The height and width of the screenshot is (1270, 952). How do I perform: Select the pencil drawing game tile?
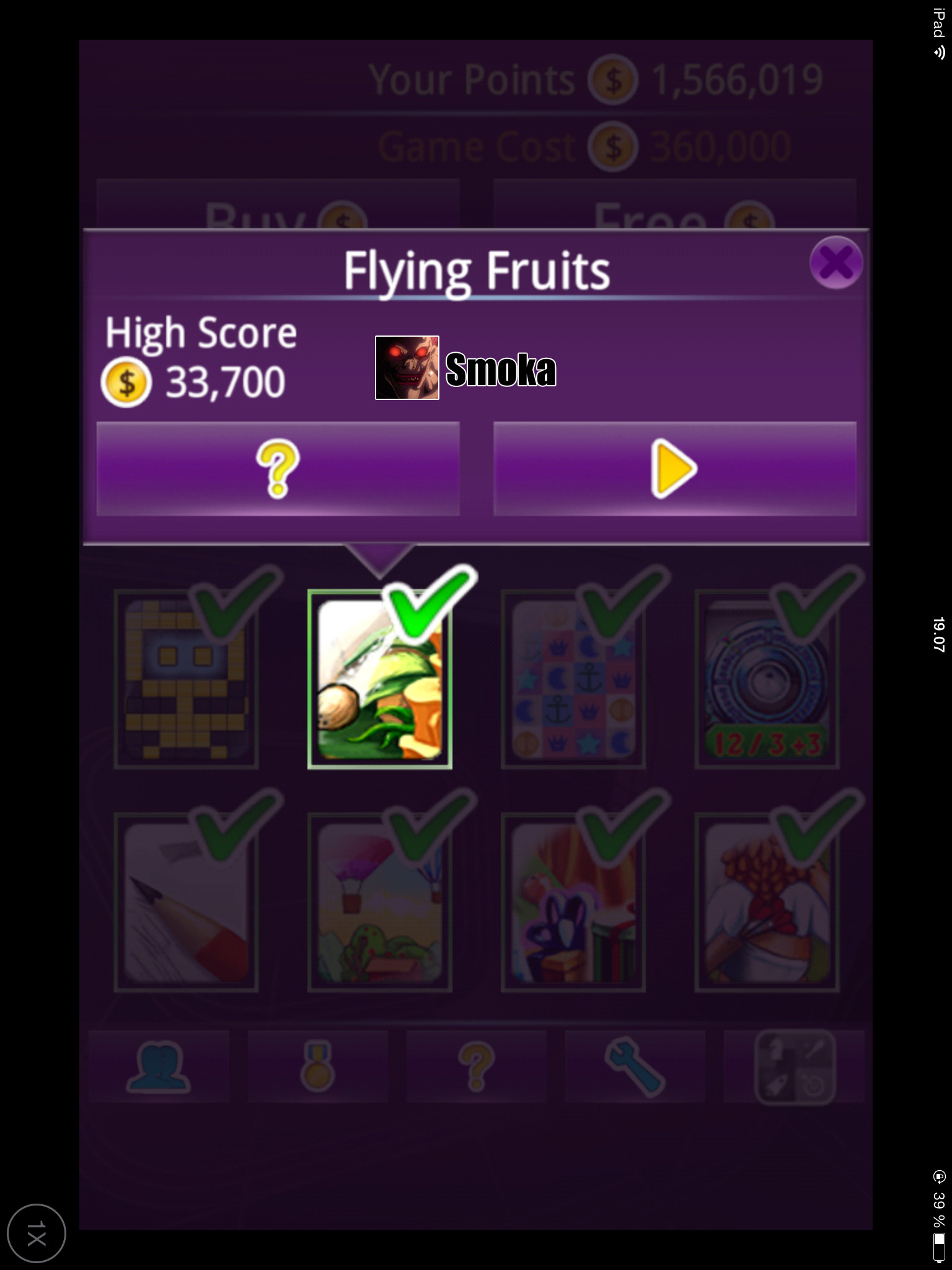(186, 903)
